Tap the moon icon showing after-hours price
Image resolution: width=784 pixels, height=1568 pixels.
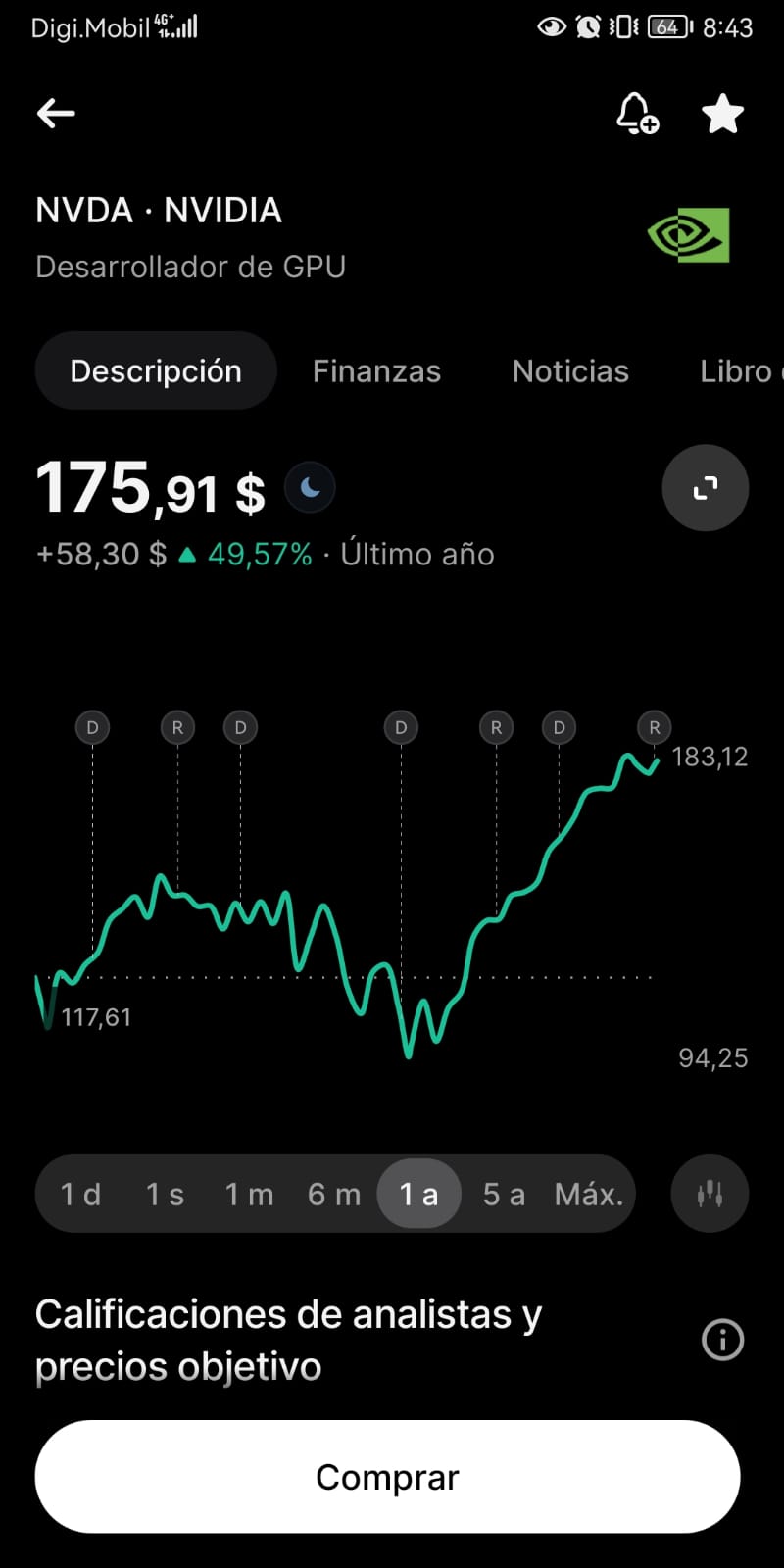point(310,487)
